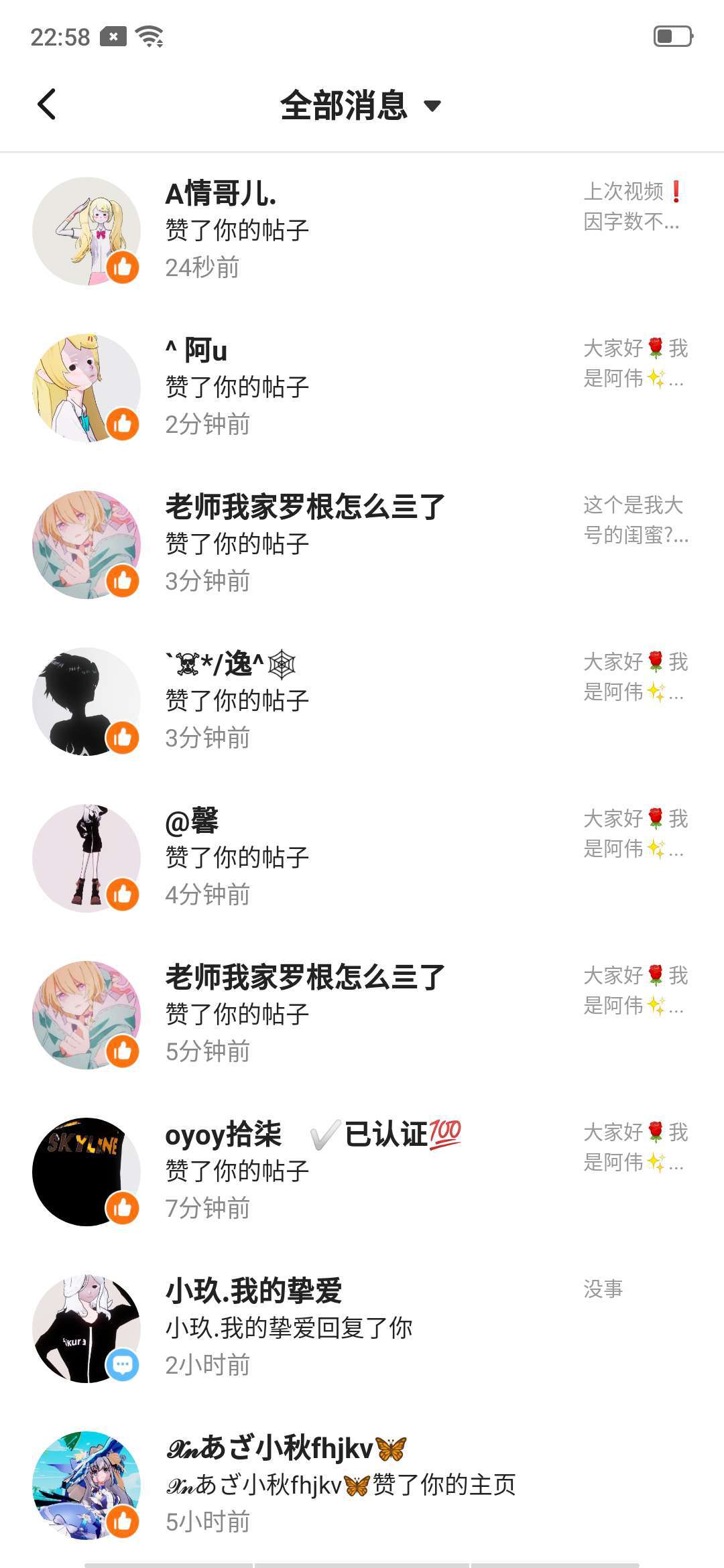Open oyoy拾柒's like notification

tap(362, 1172)
